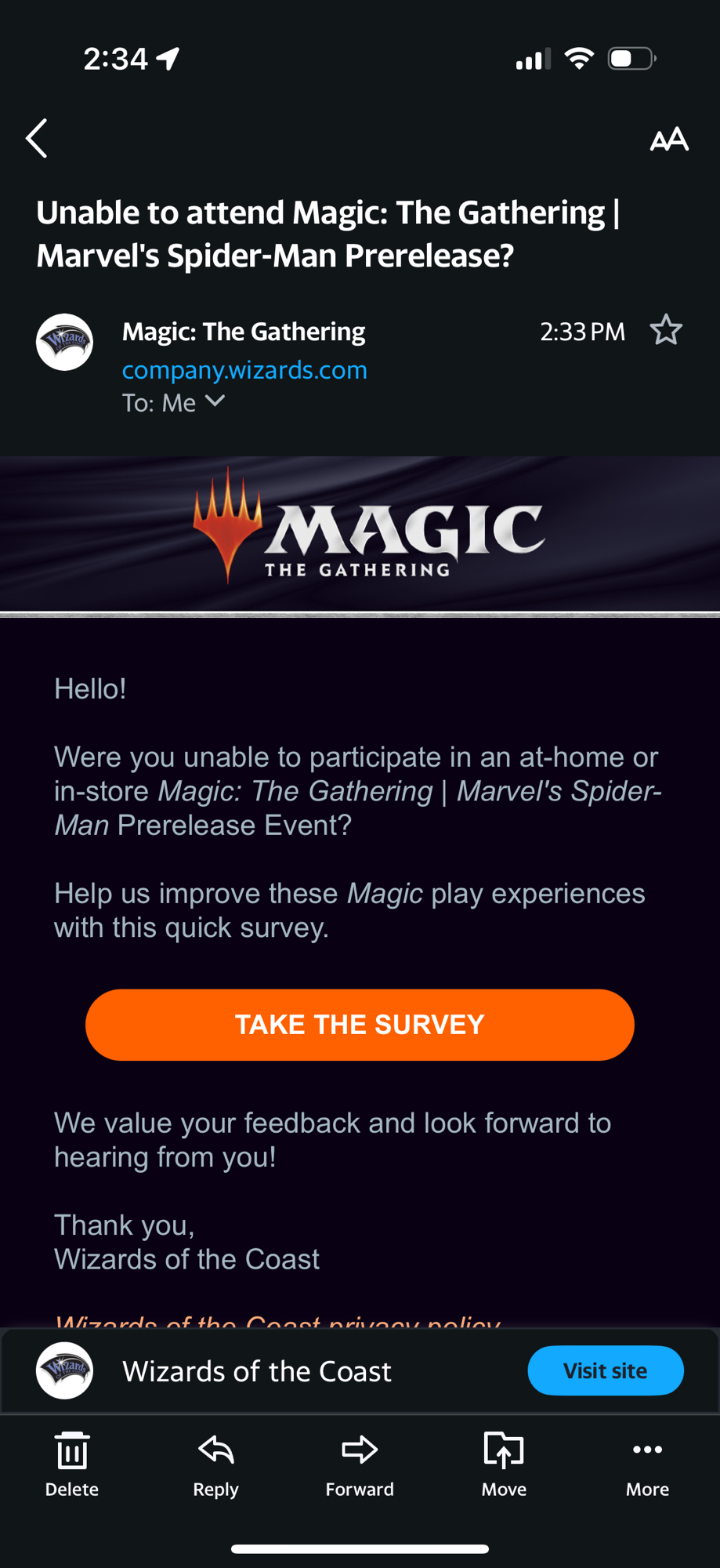Open the company.wizards.com sender link
Image resolution: width=720 pixels, height=1568 pixels.
point(244,369)
